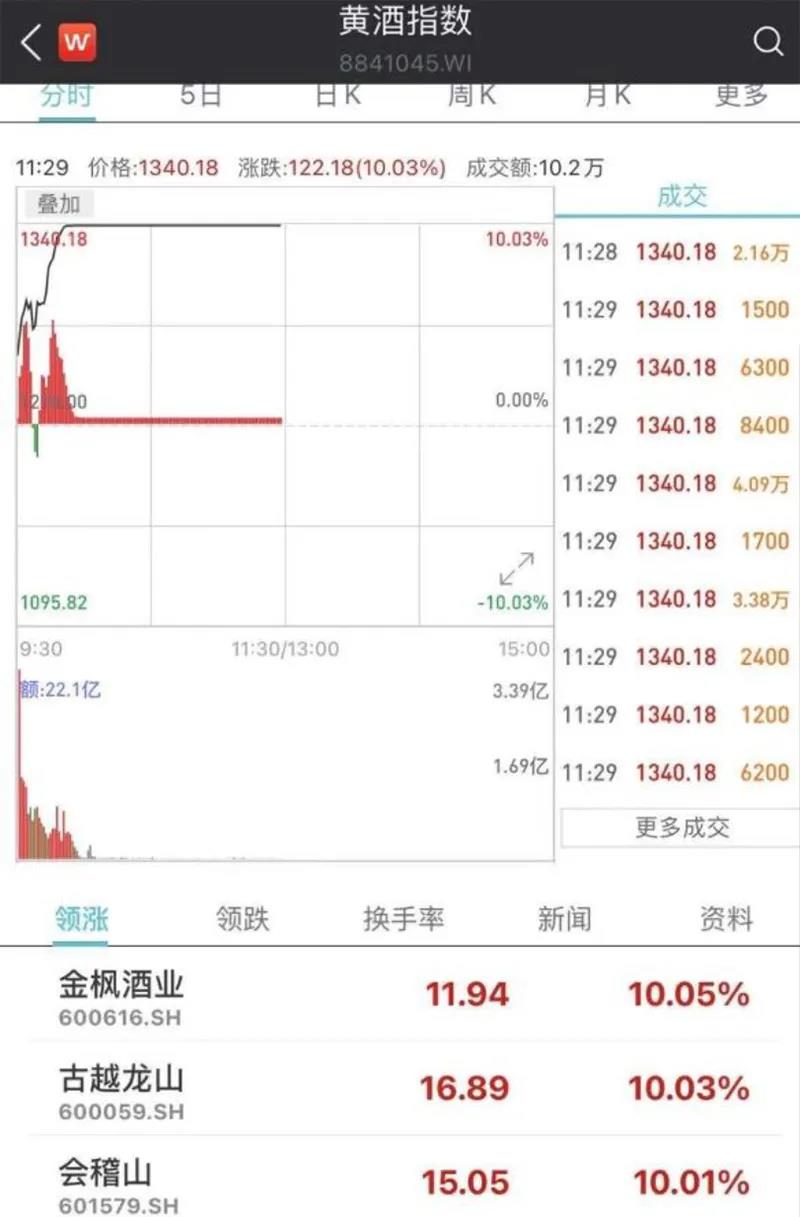Open 更多成交 for more trades
This screenshot has width=800, height=1217.
(682, 827)
